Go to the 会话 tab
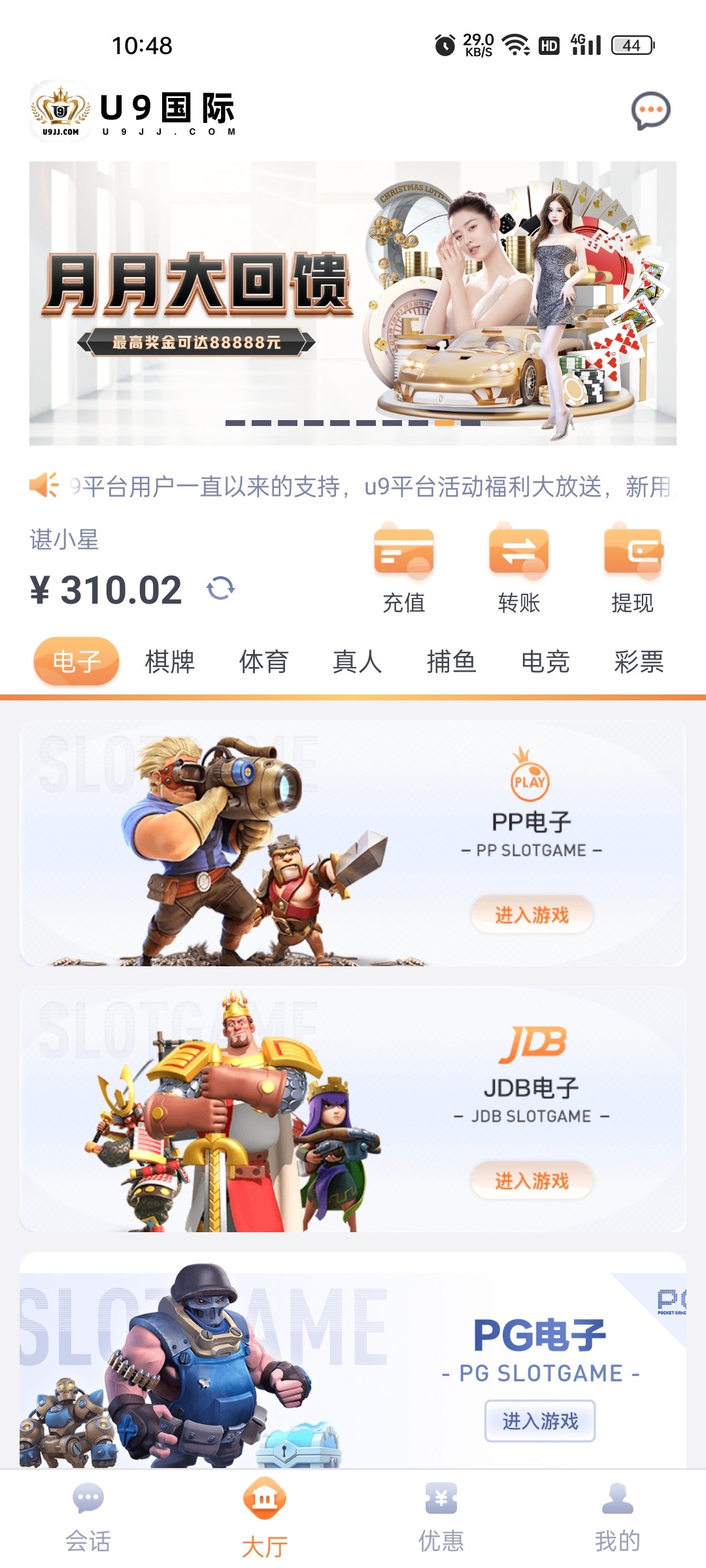 pyautogui.click(x=88, y=1518)
